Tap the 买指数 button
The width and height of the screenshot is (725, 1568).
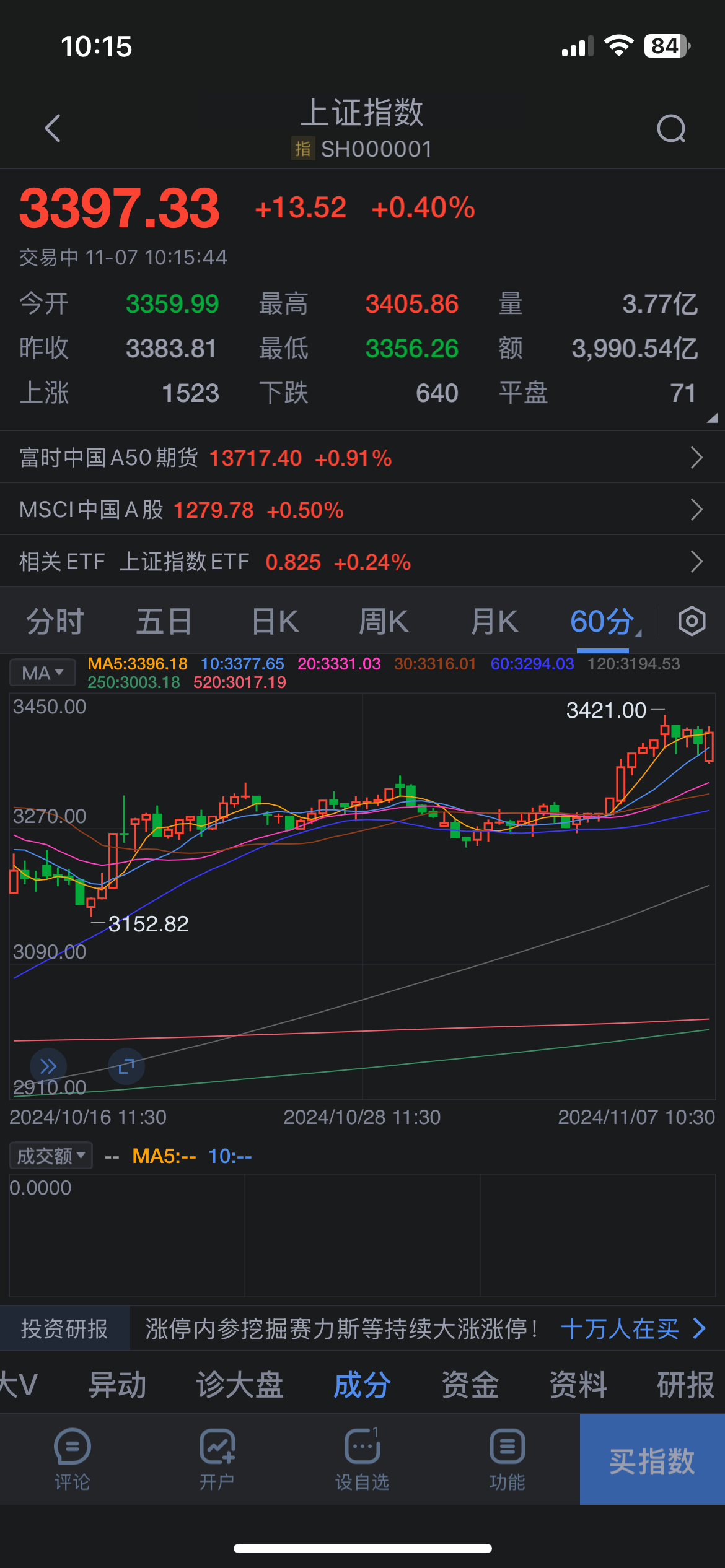652,1460
